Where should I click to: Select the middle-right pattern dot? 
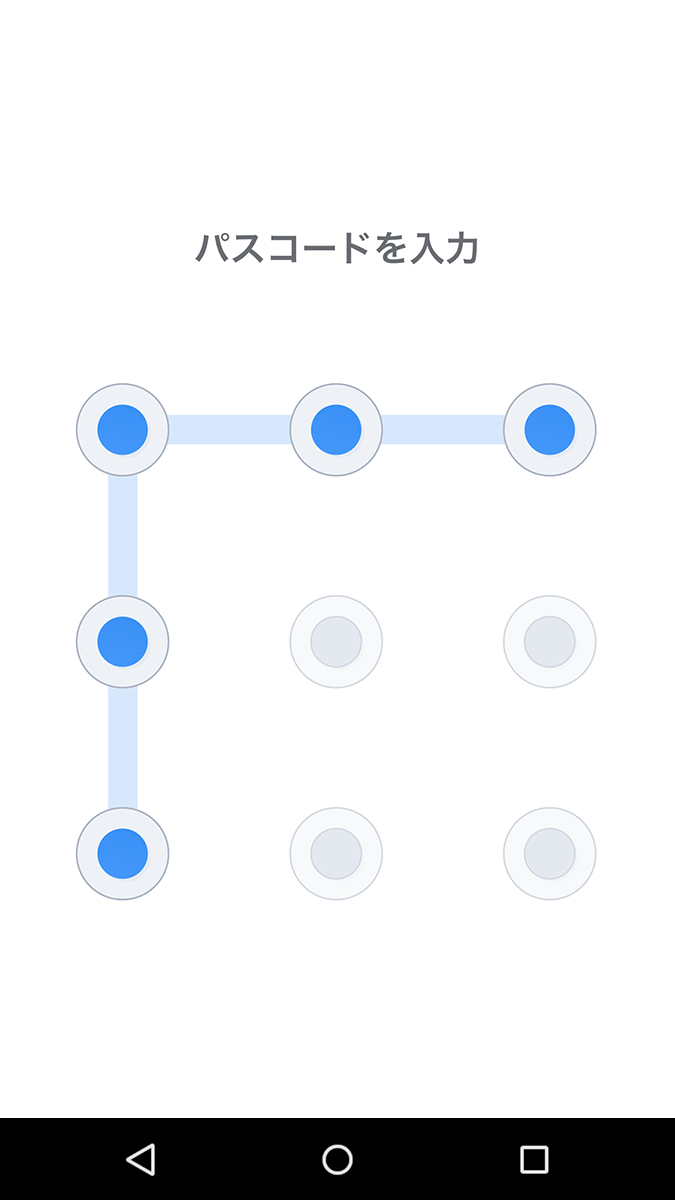click(x=549, y=642)
